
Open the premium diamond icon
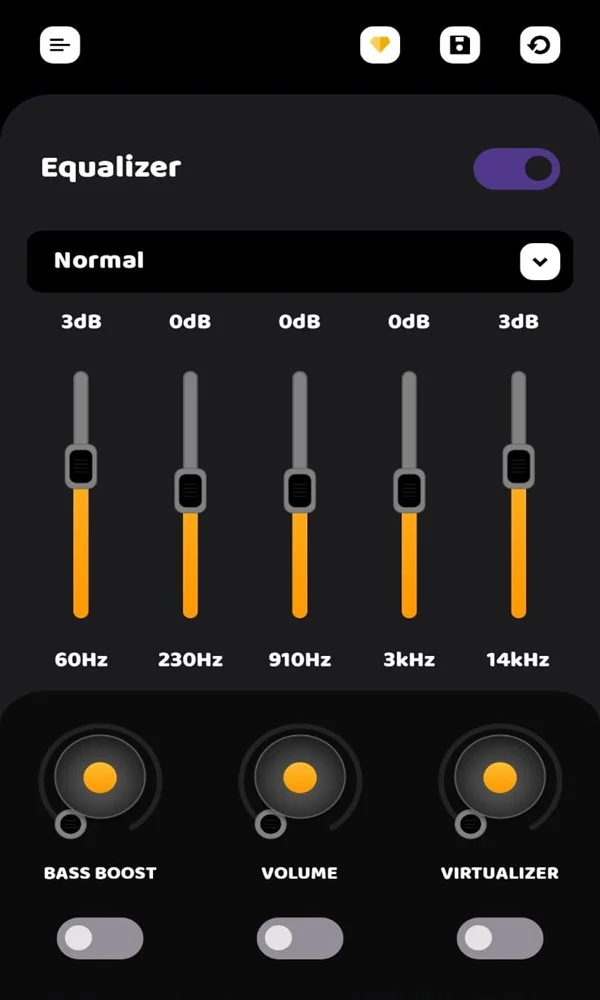380,45
